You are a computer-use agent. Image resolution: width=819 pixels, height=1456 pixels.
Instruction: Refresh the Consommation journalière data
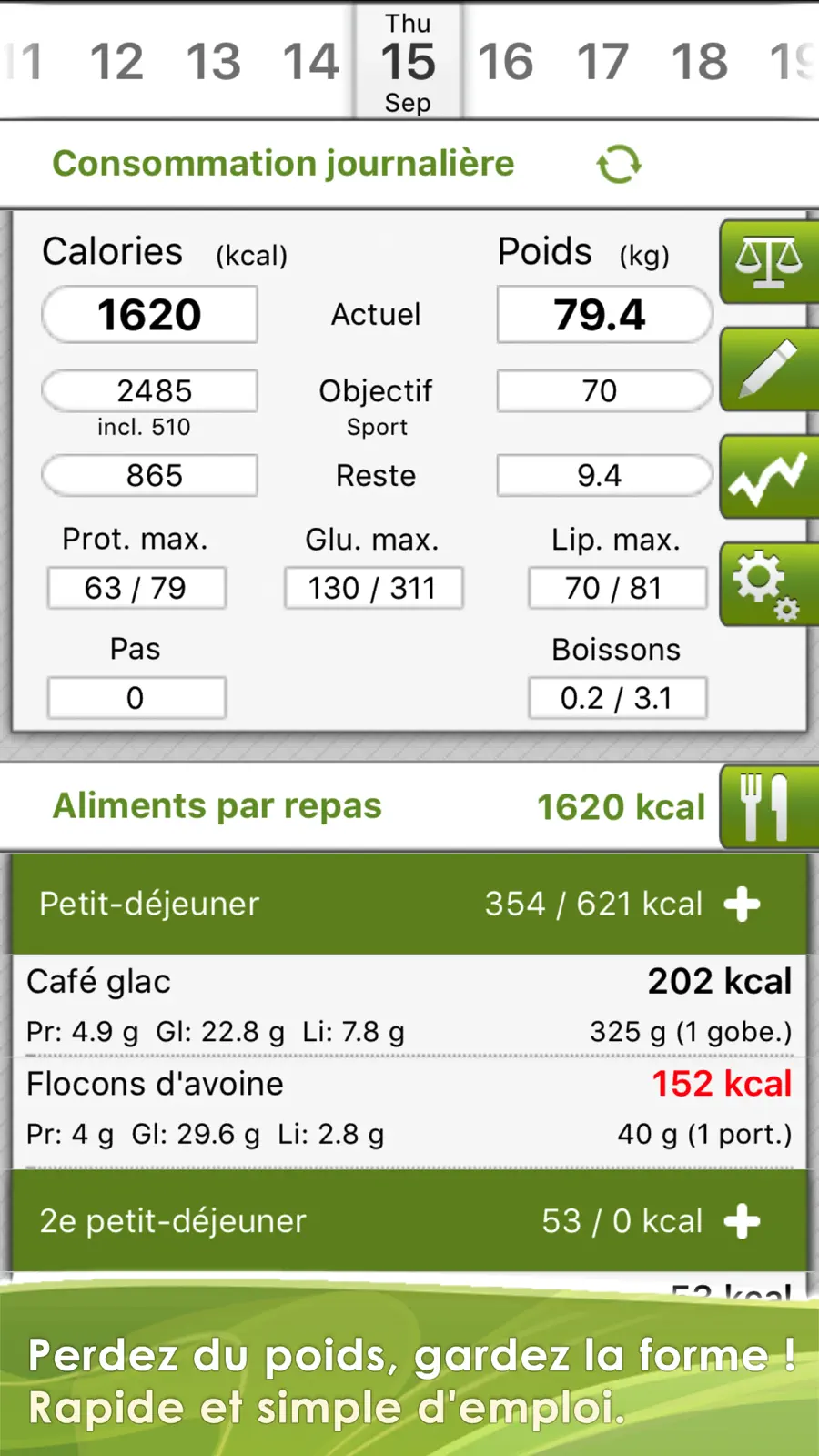tap(619, 165)
